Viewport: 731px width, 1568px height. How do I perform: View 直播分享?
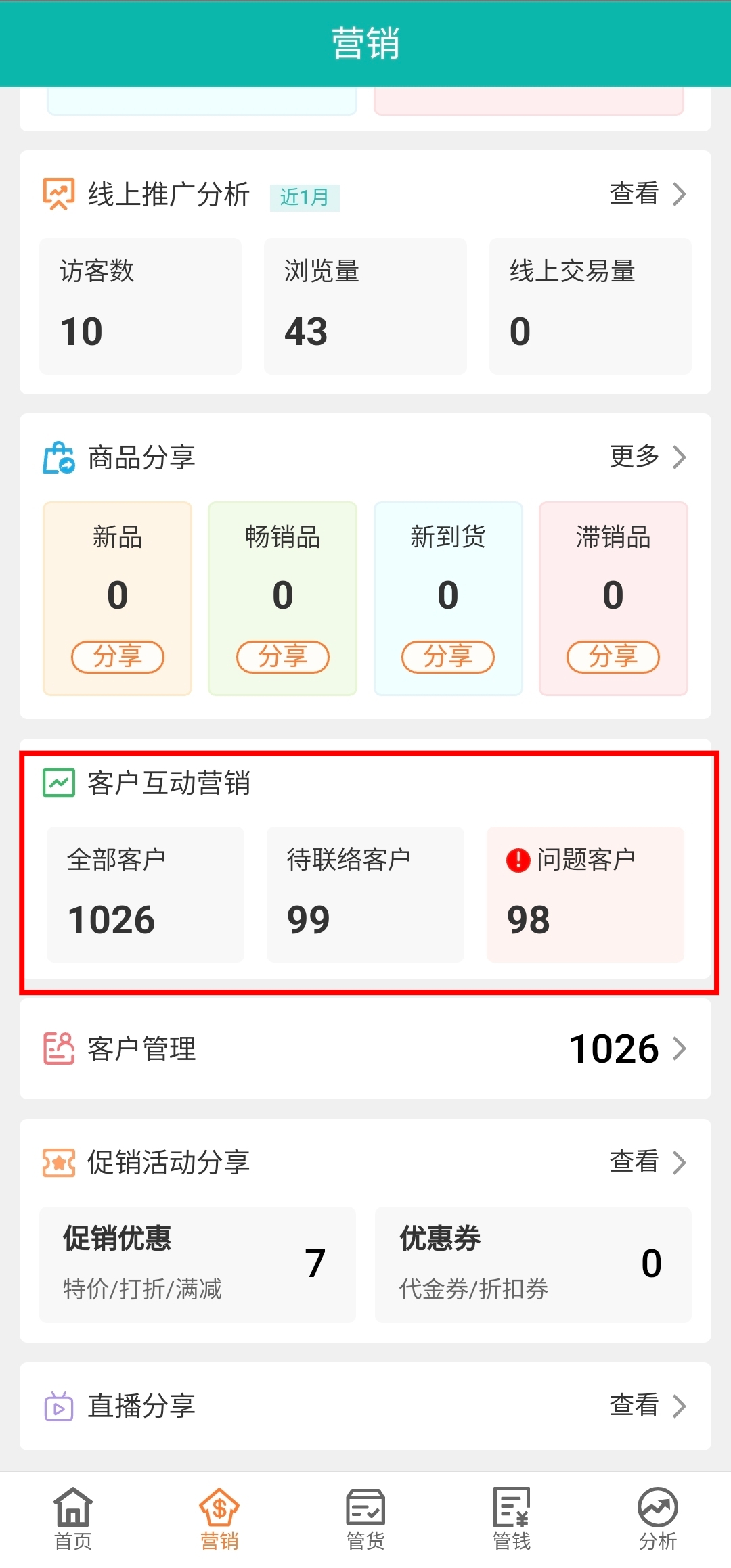tap(647, 1406)
